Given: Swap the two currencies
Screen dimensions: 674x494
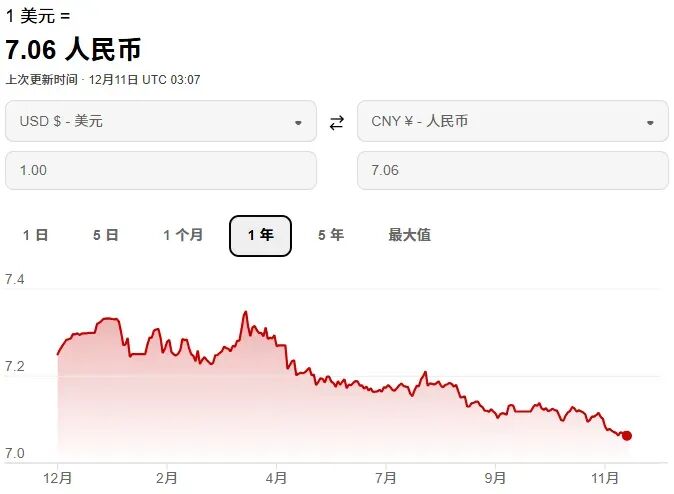Looking at the screenshot, I should tap(337, 122).
